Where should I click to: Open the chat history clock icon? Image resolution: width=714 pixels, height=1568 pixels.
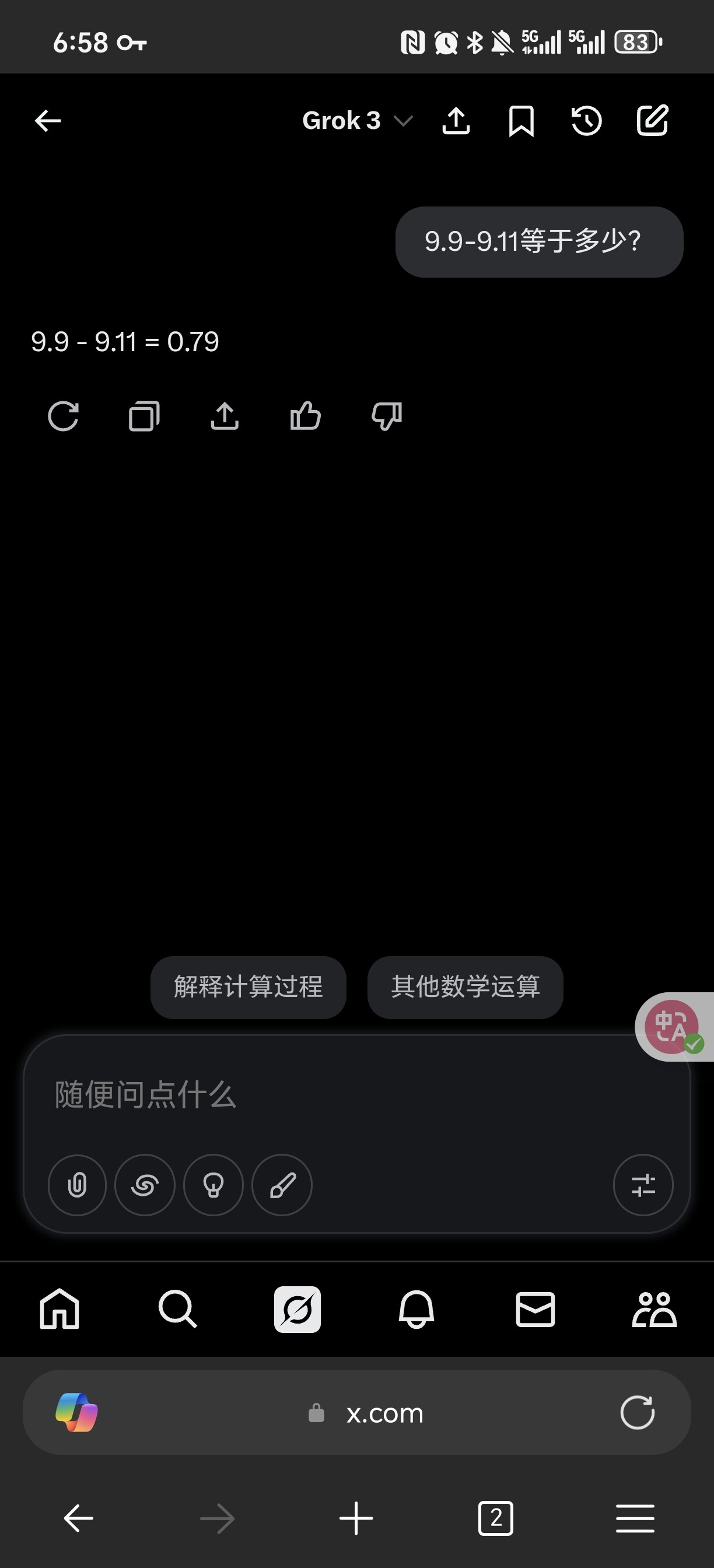[587, 121]
